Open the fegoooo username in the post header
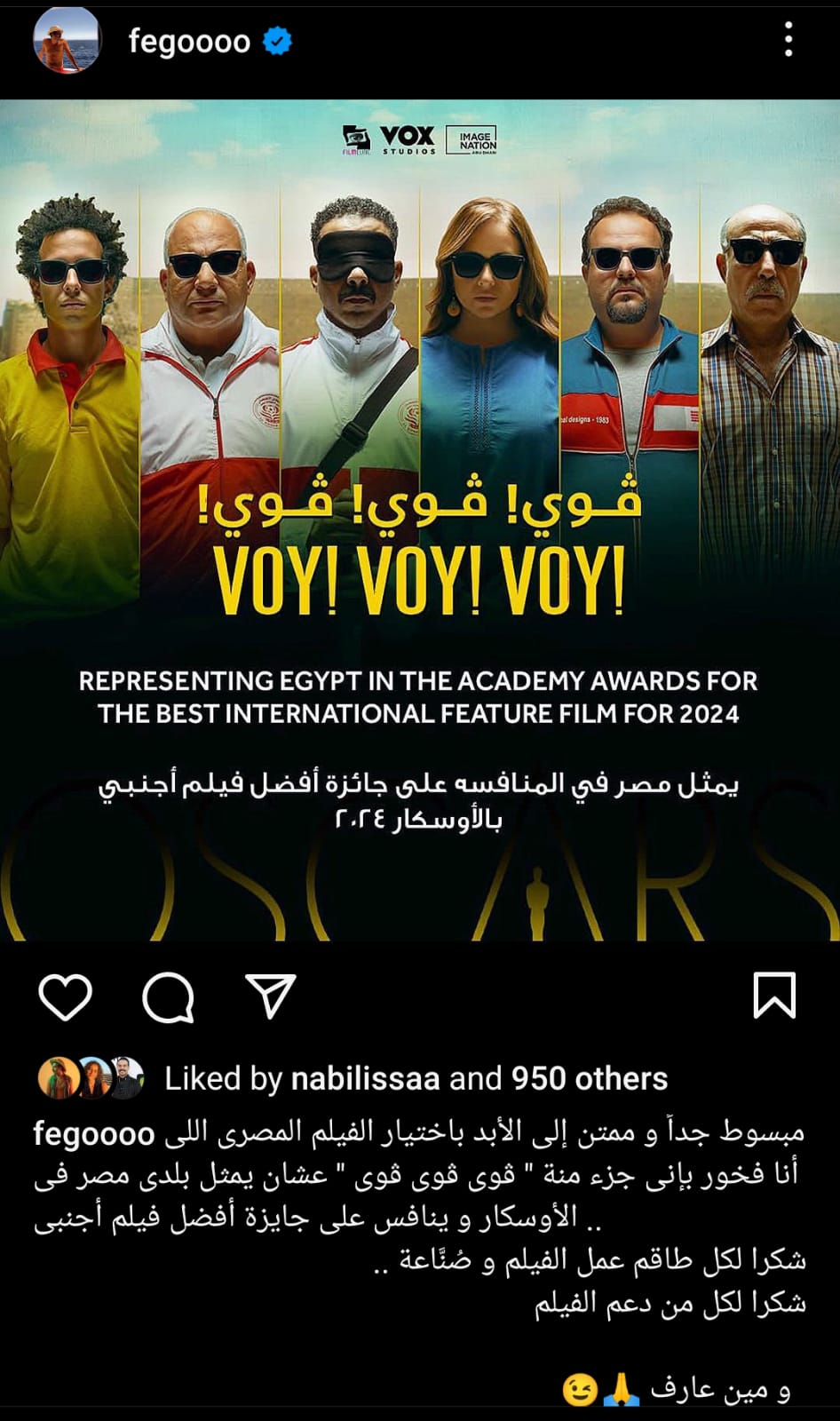This screenshot has width=840, height=1421. point(189,42)
